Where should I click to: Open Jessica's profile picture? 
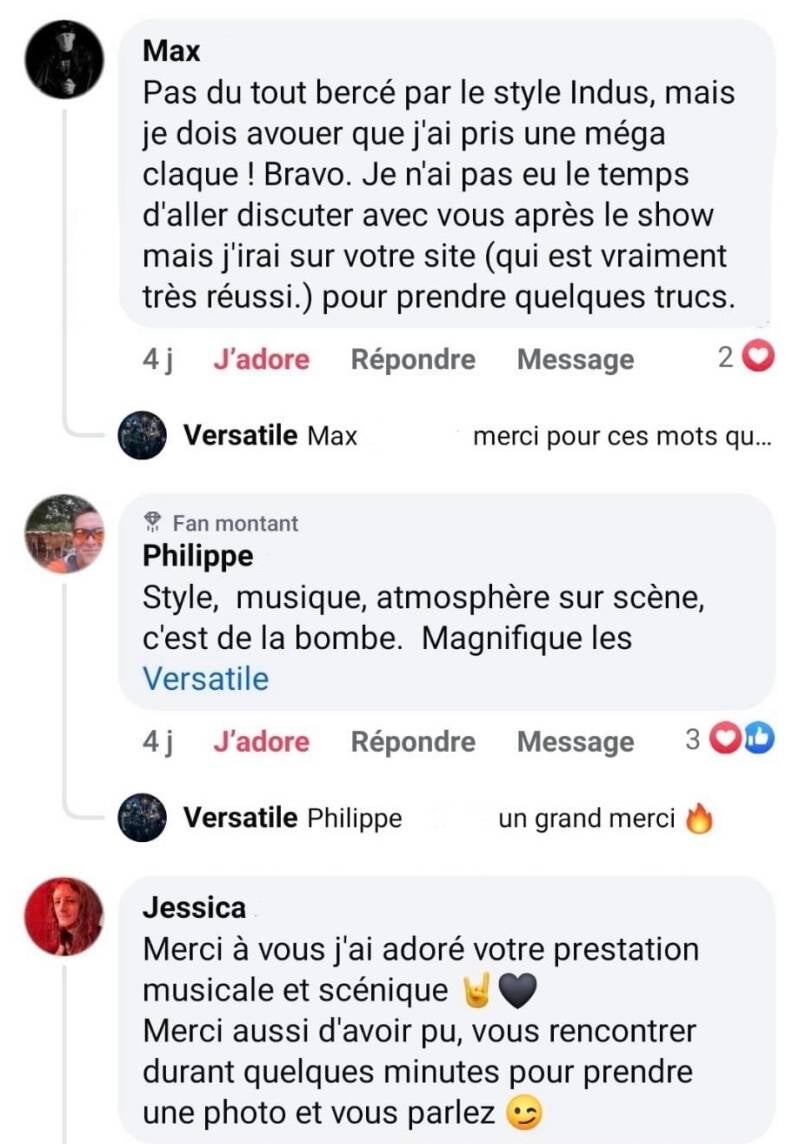(63, 917)
